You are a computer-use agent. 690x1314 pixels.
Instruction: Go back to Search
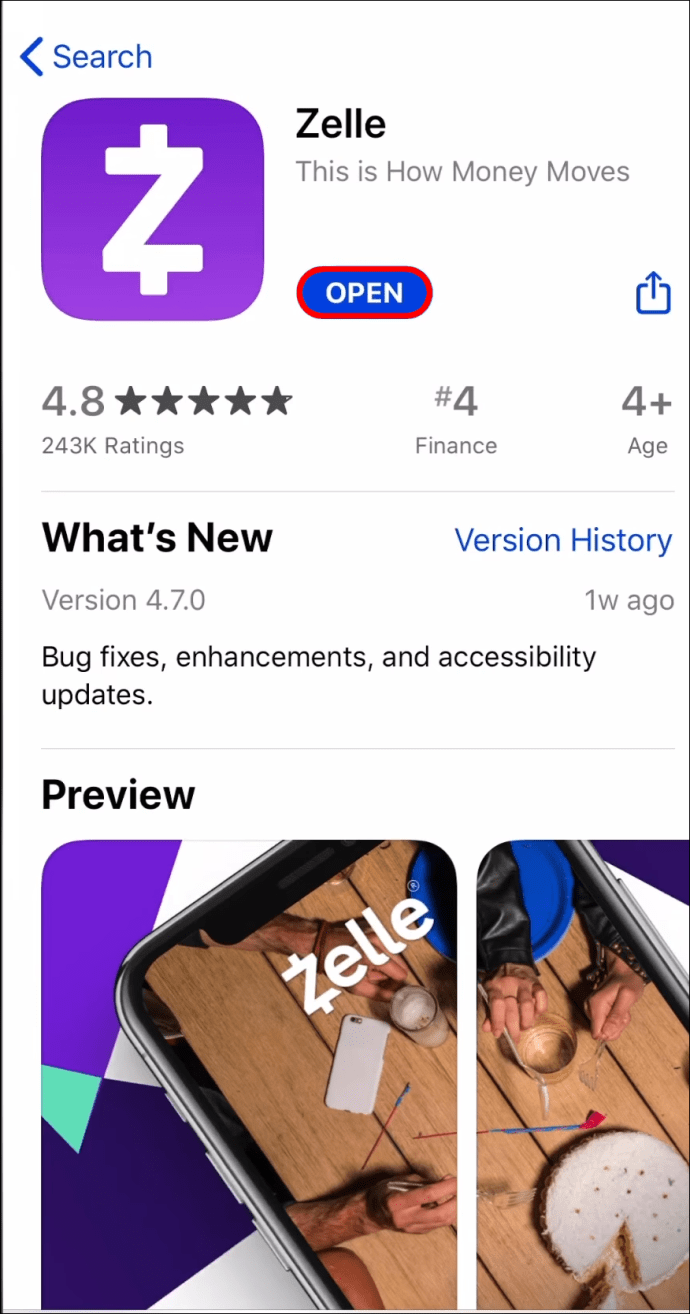86,57
